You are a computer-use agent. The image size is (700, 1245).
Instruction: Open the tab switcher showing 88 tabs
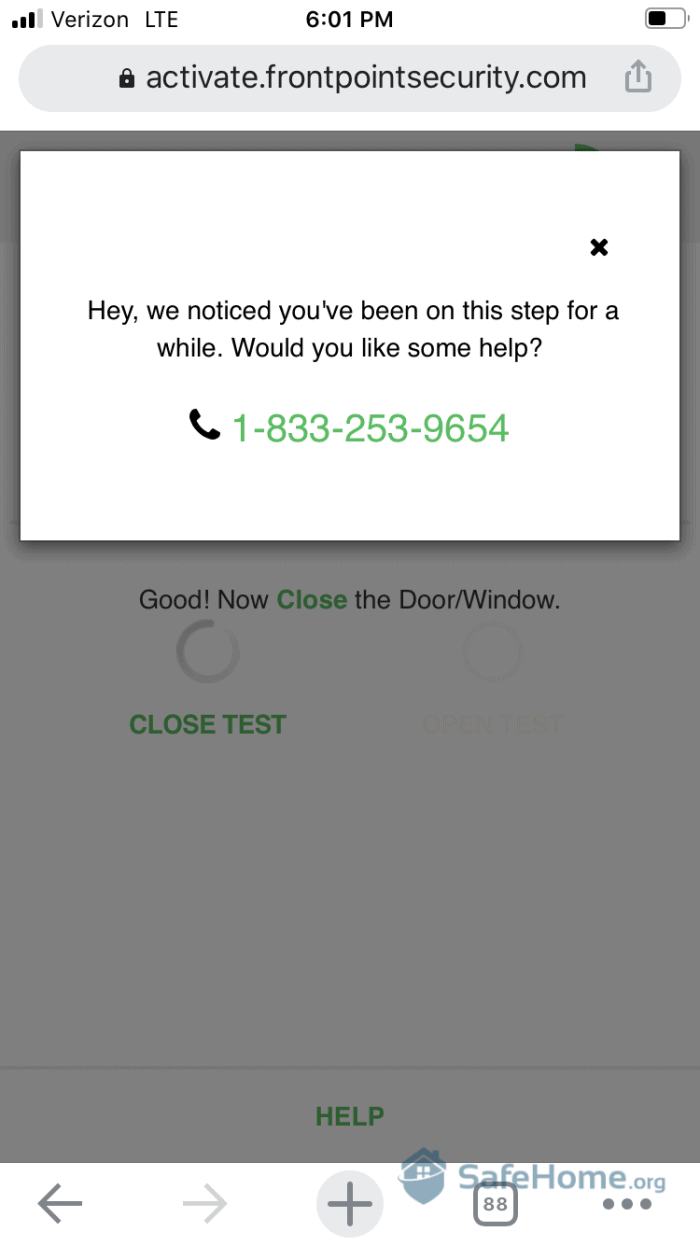(495, 1204)
